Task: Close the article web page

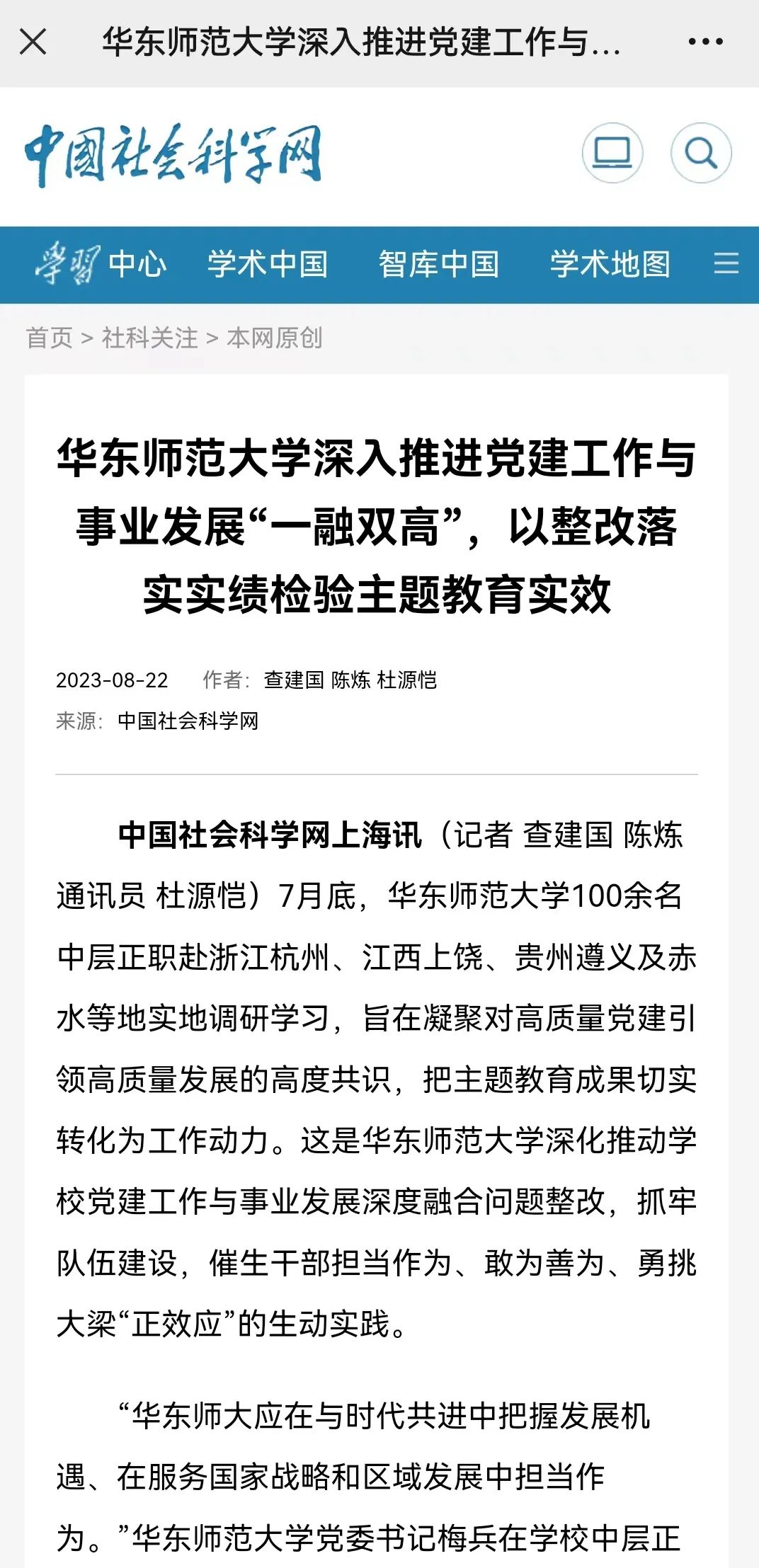Action: point(33,42)
